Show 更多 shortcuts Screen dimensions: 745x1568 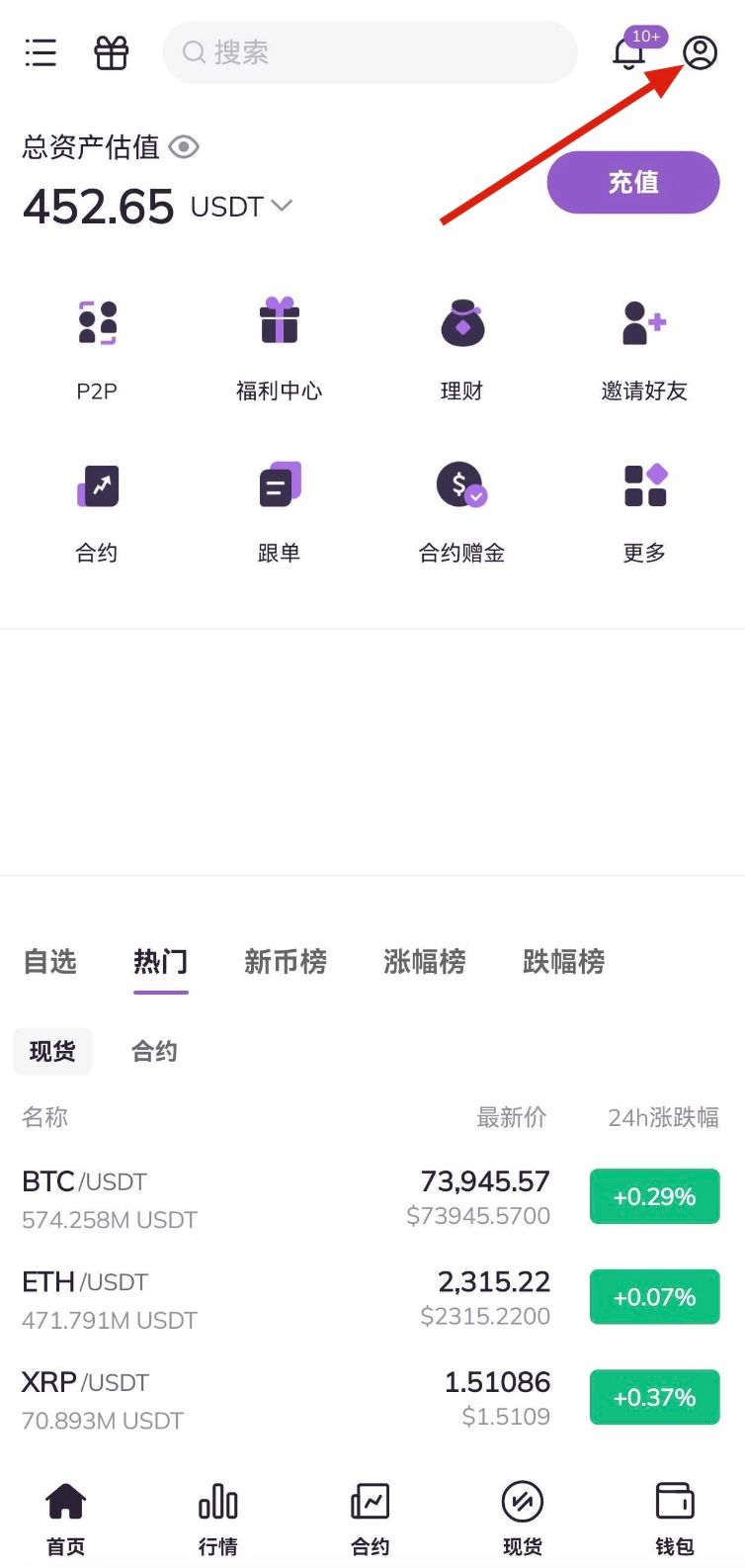click(x=644, y=509)
